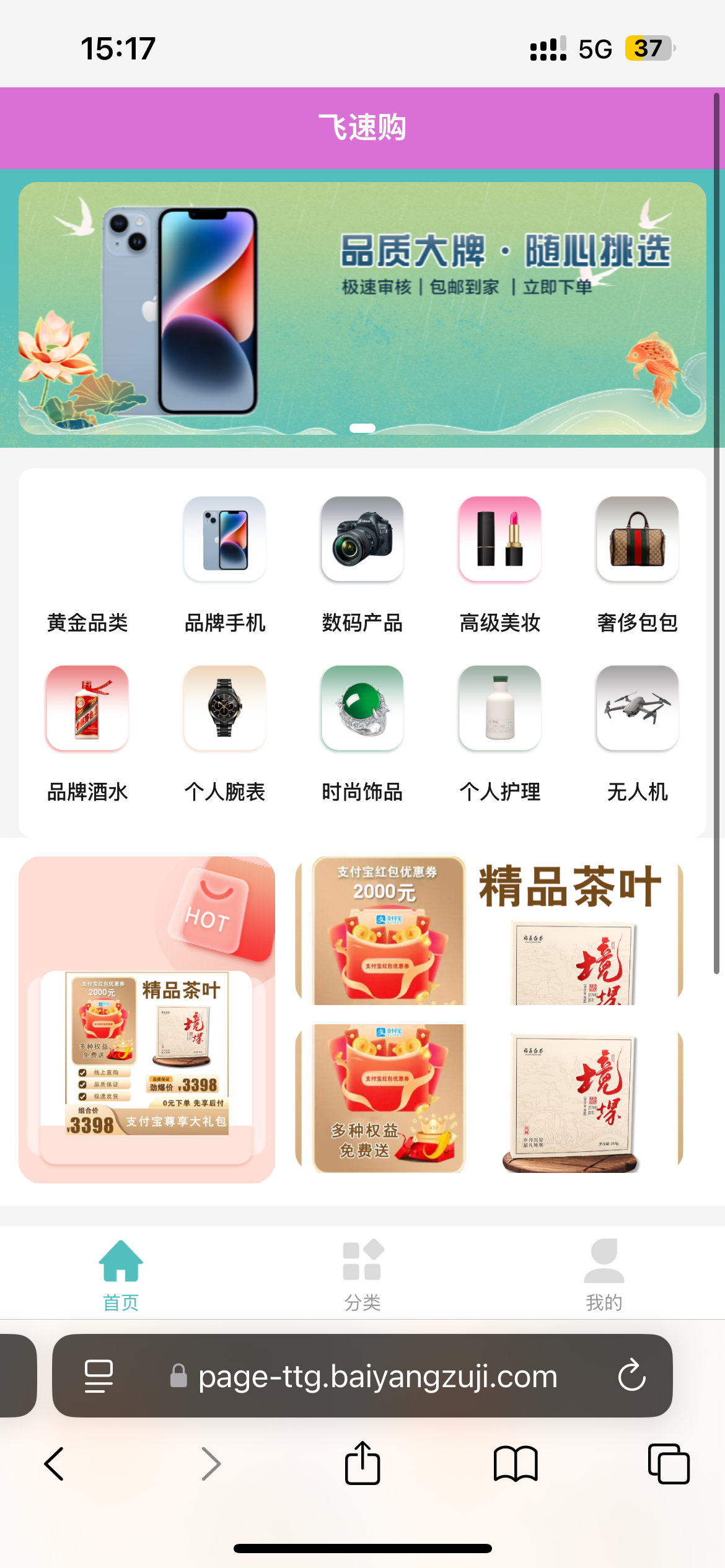The height and width of the screenshot is (1568, 725).
Task: Switch to the 我的 tab
Action: 604,1274
